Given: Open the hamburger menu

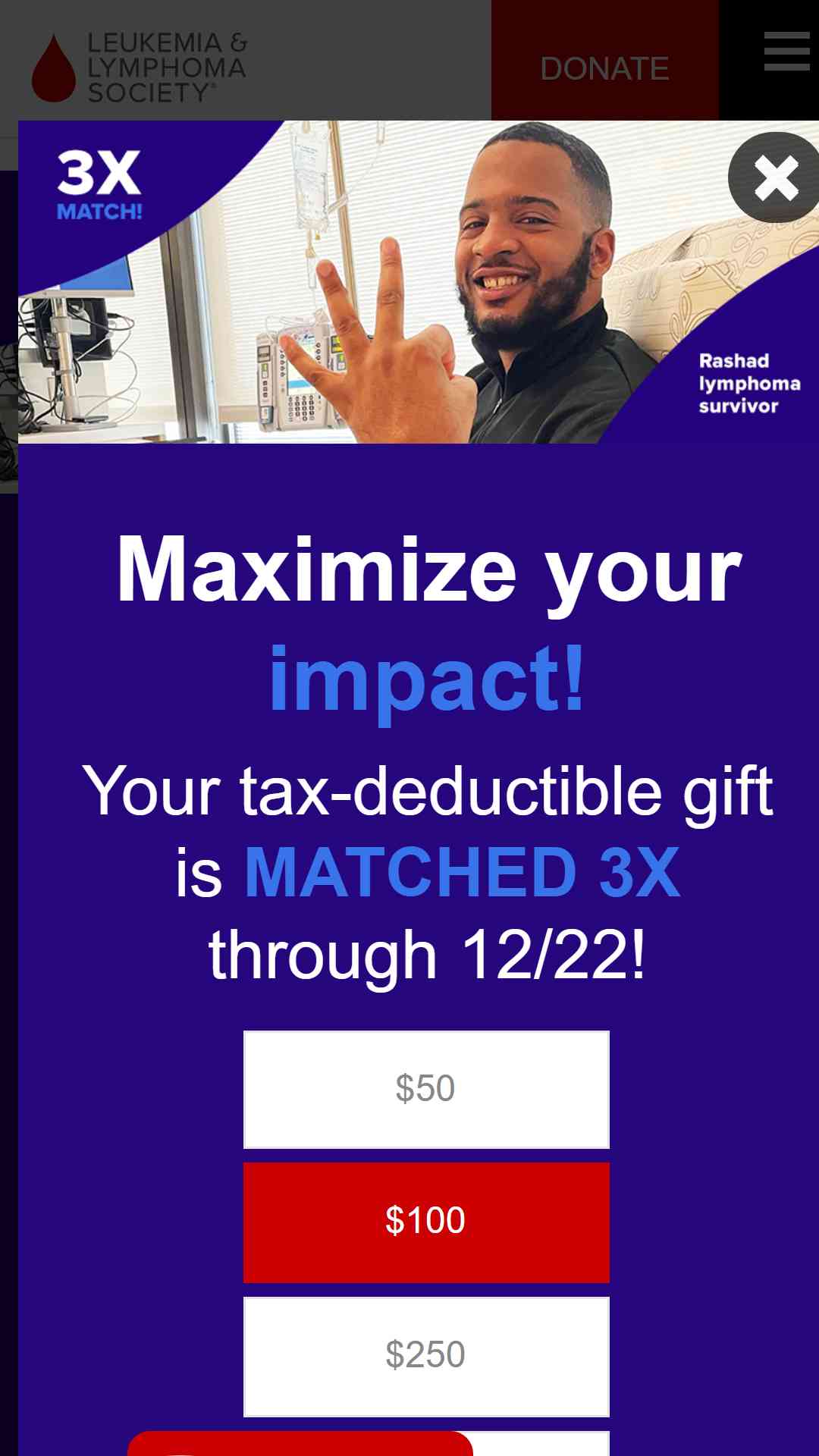Looking at the screenshot, I should (787, 51).
